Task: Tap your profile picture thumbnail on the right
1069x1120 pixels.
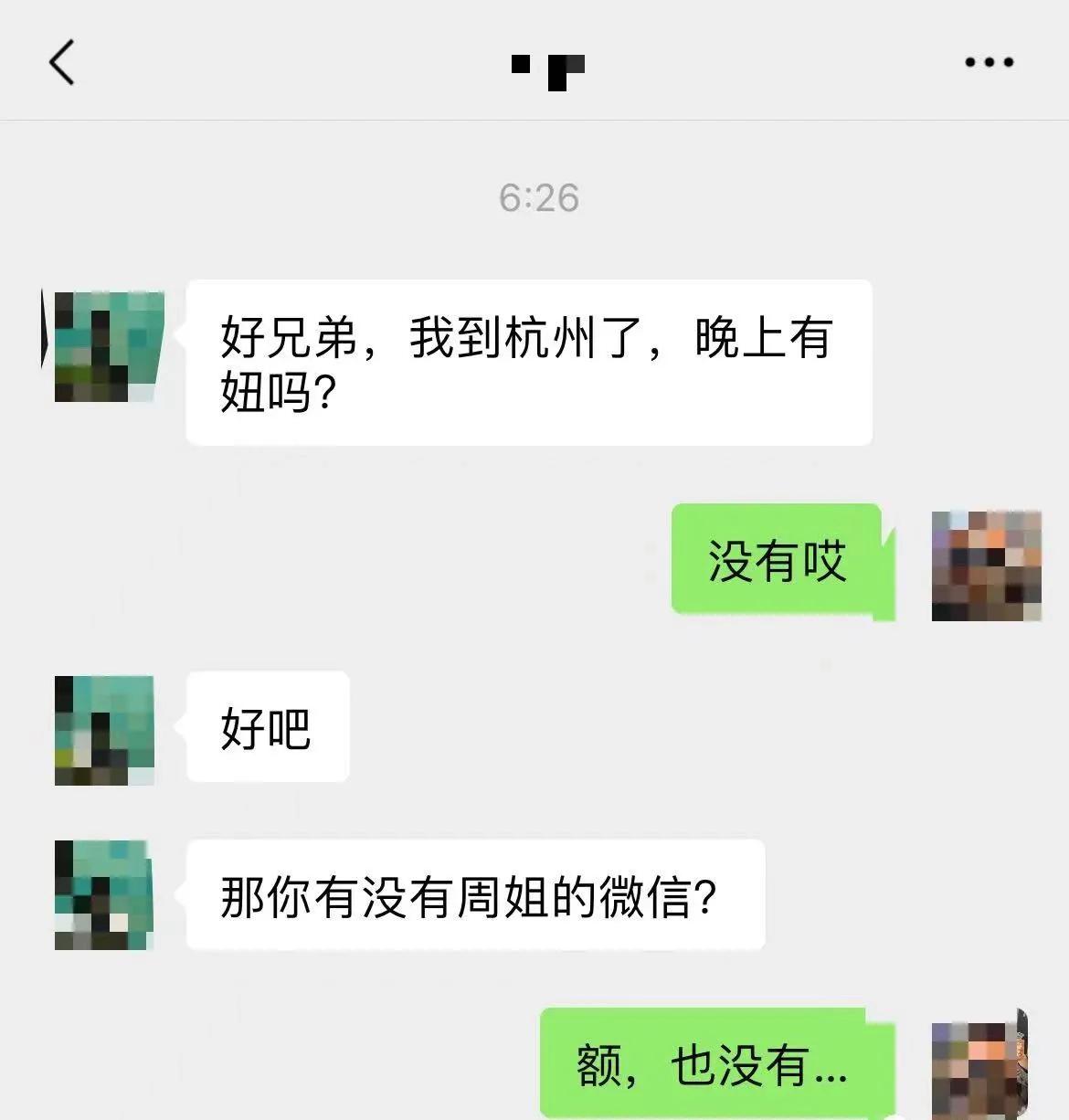Action: click(x=985, y=565)
